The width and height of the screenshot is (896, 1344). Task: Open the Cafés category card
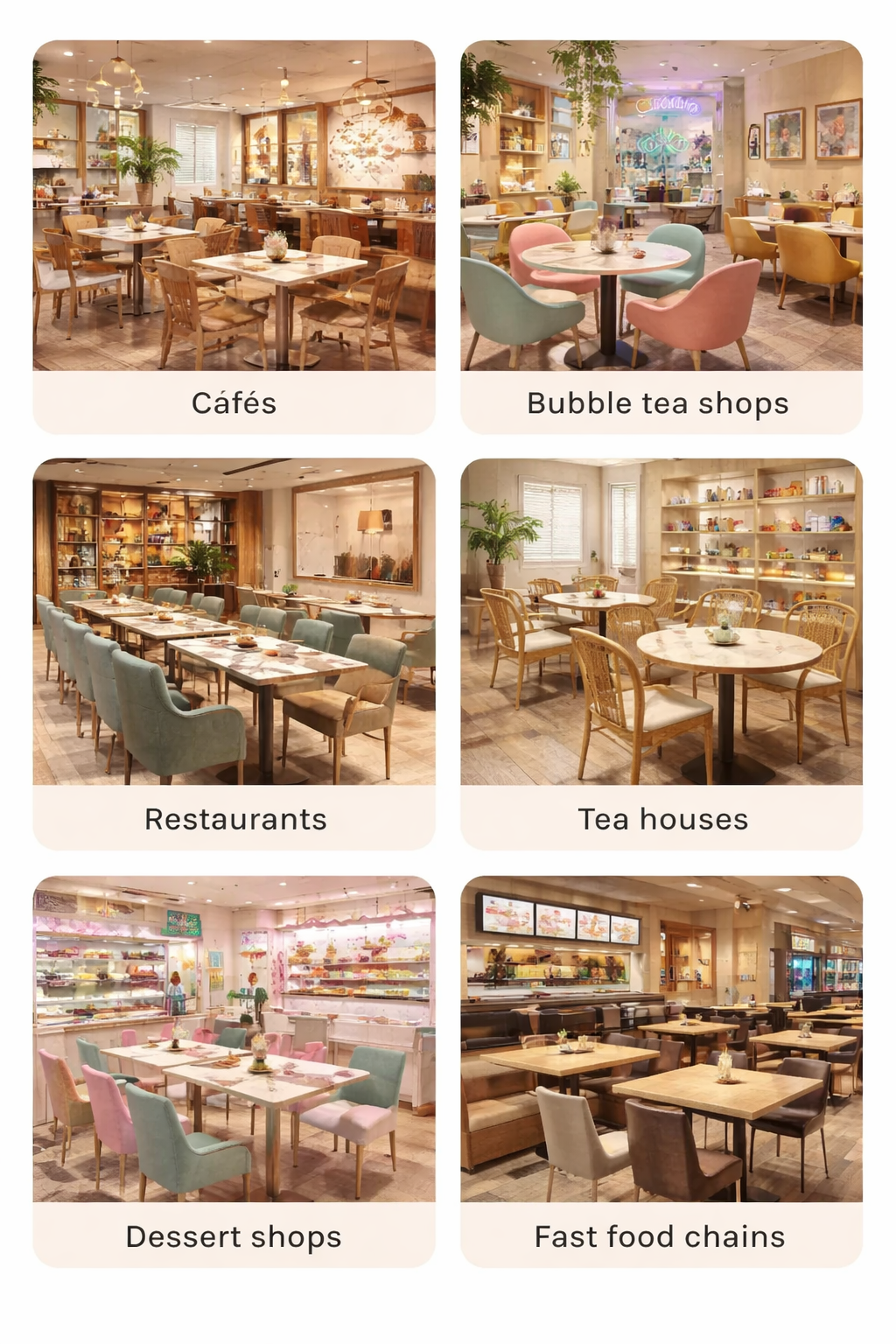click(234, 236)
